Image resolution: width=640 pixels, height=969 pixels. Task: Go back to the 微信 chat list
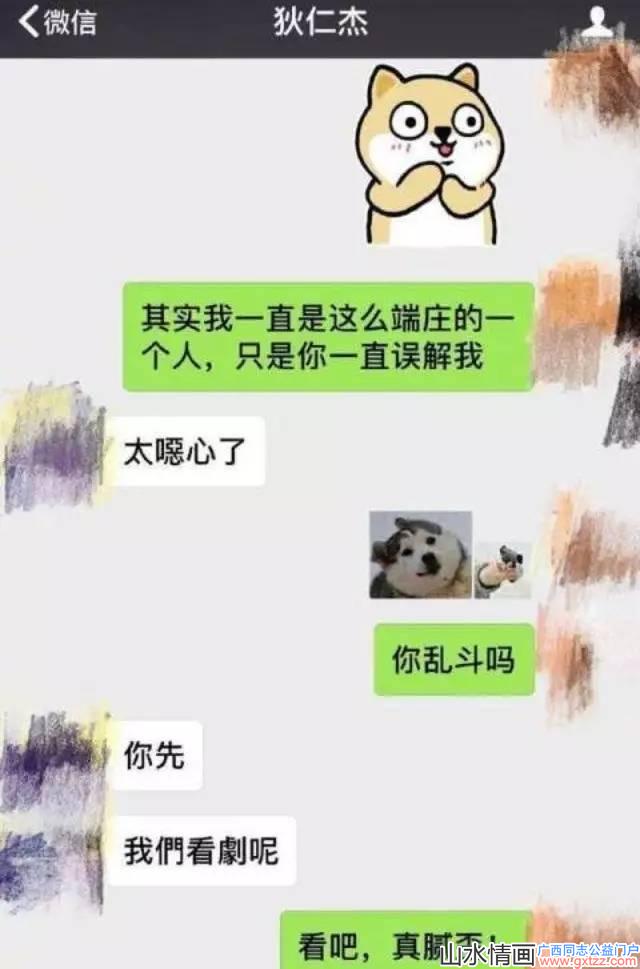pyautogui.click(x=57, y=22)
